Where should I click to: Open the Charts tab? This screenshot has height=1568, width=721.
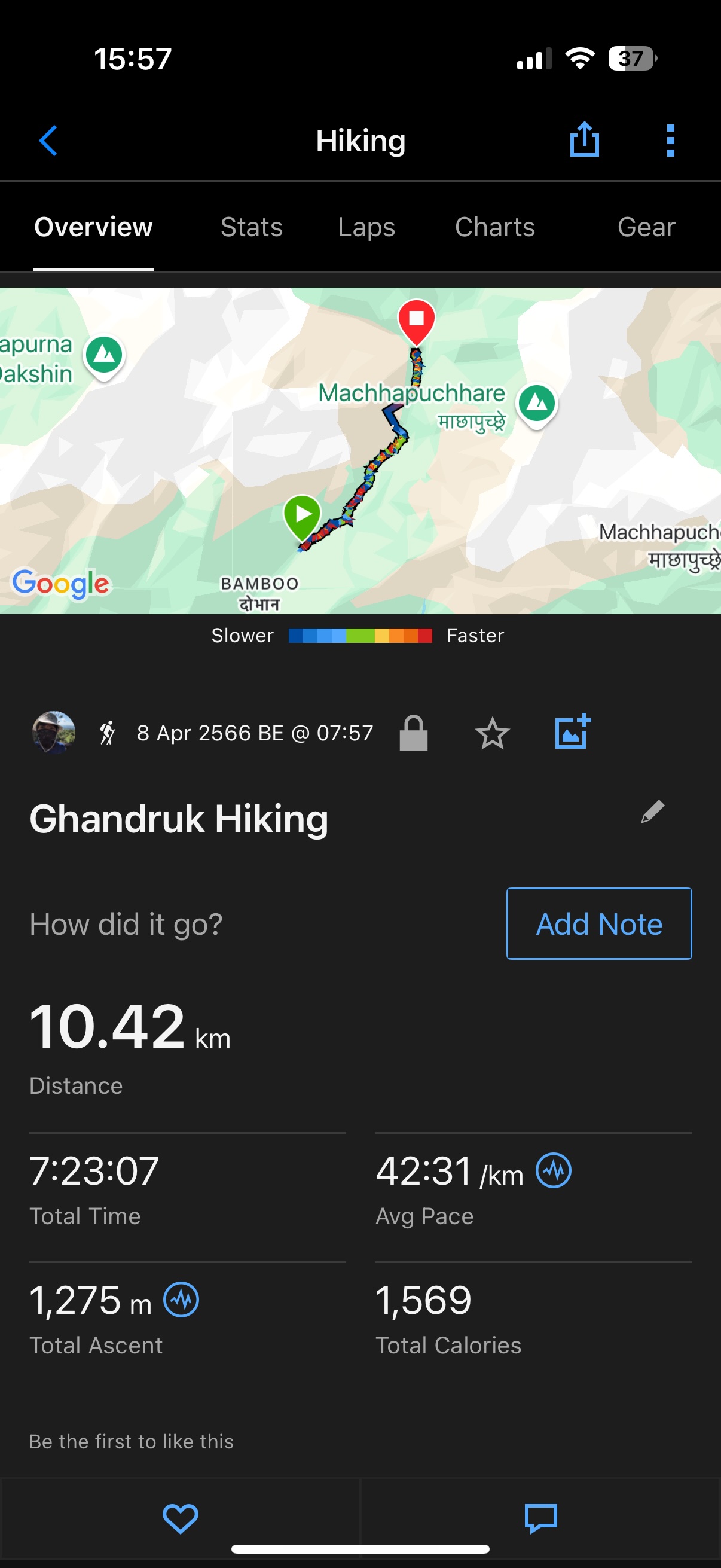coord(494,227)
